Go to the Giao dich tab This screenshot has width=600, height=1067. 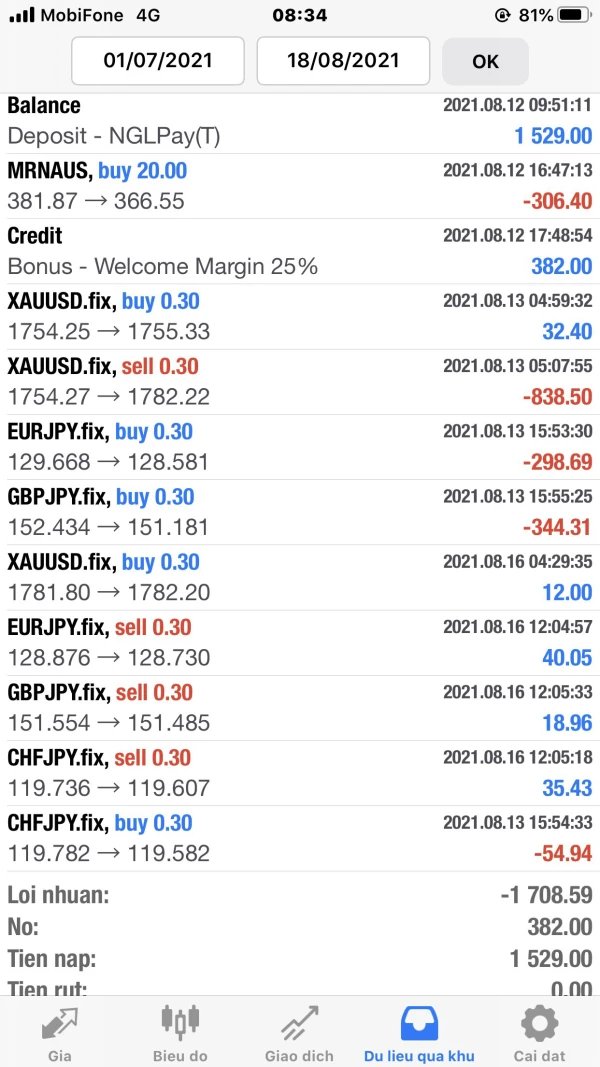tap(299, 1033)
